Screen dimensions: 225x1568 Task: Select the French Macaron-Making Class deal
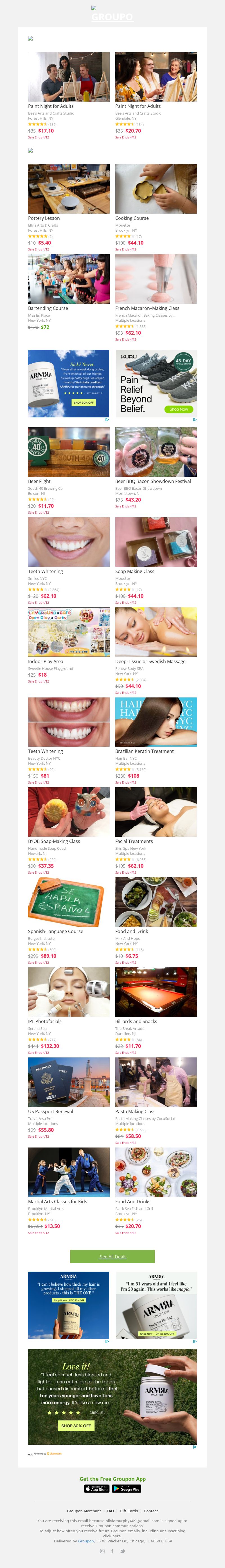pyautogui.click(x=156, y=279)
